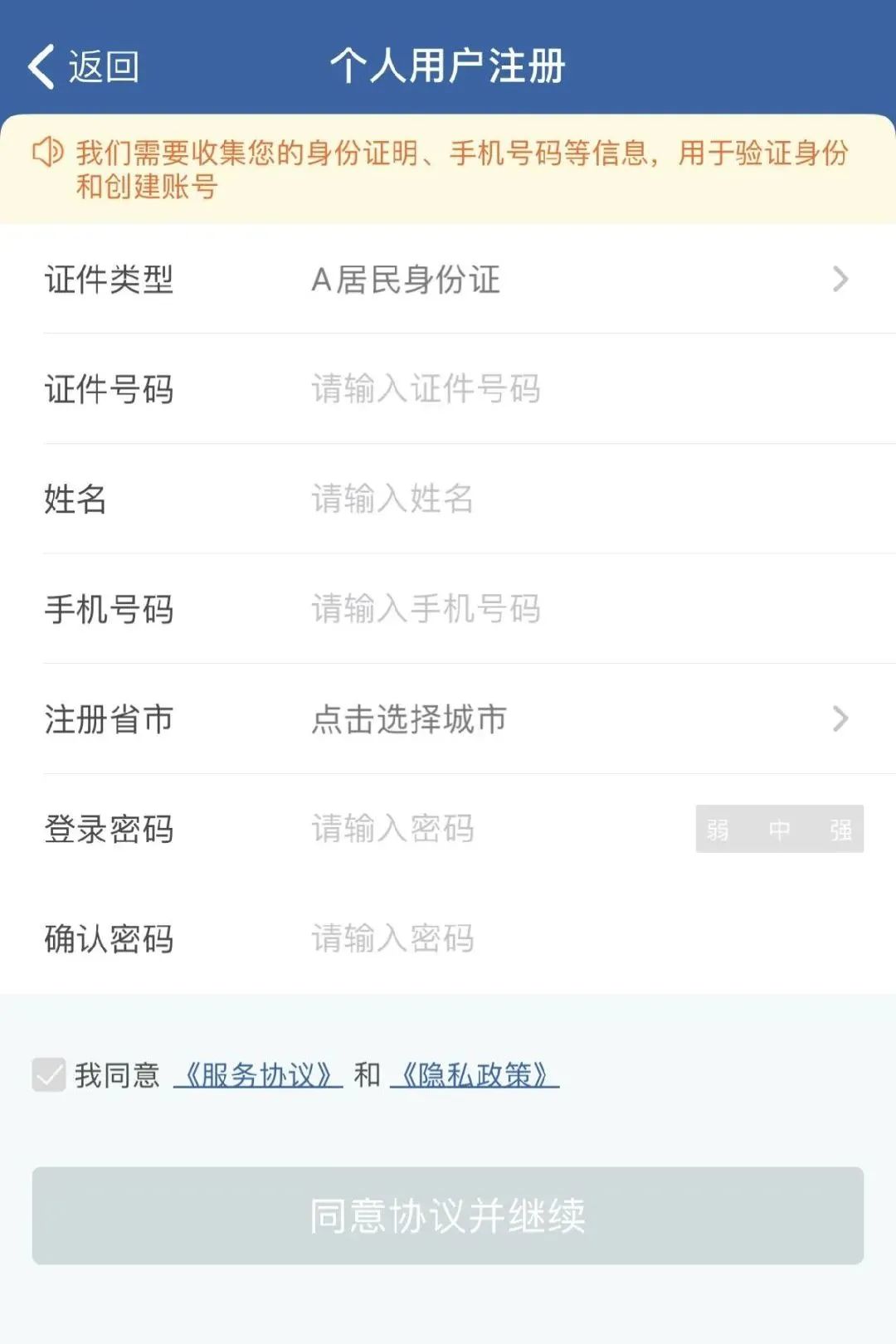Click the 个人用户注册 title bar
The height and width of the screenshot is (1344, 896).
[448, 68]
